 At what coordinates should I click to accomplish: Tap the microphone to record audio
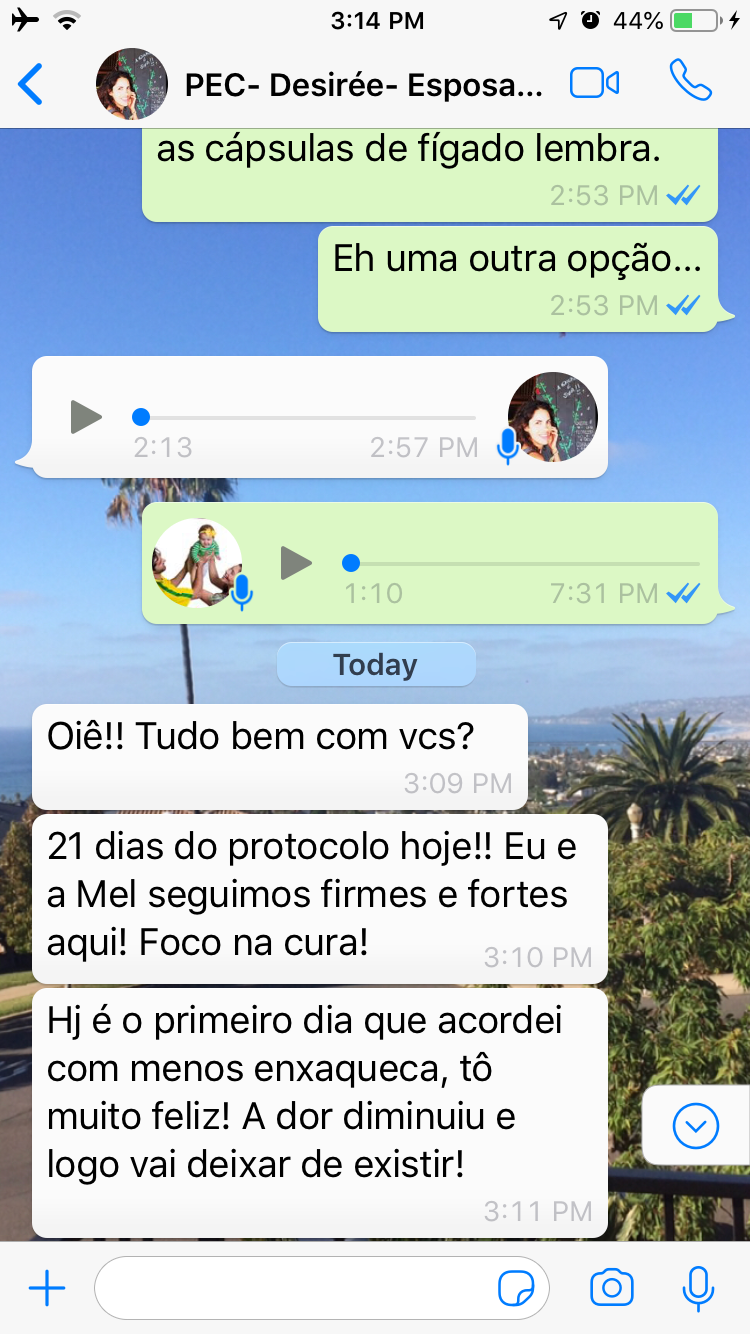(698, 1289)
